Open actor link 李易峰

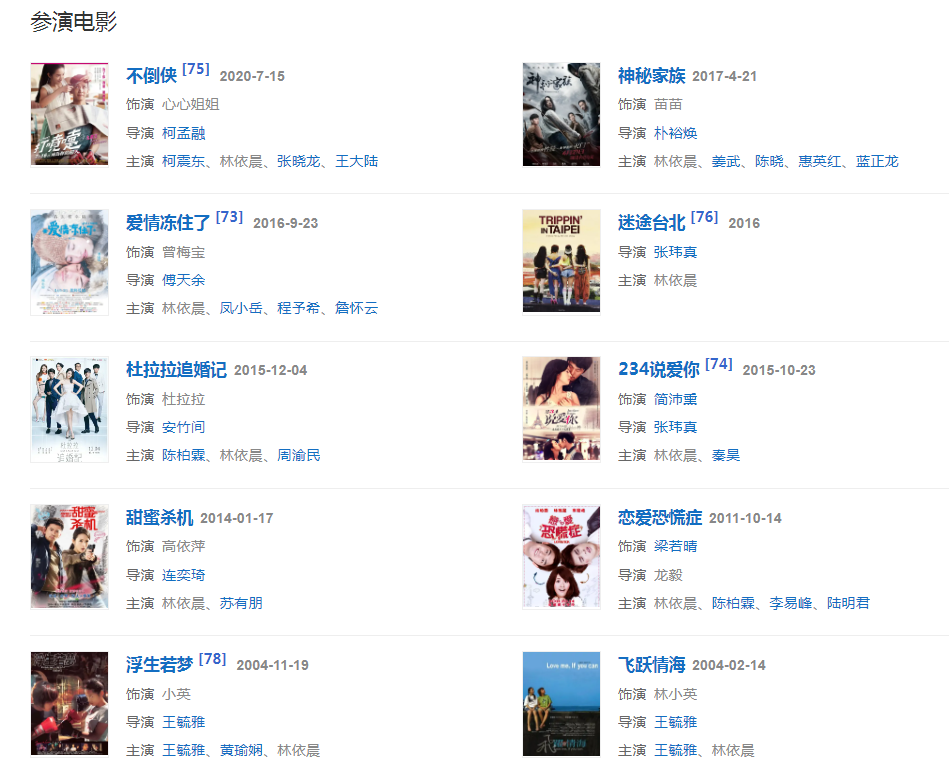790,603
